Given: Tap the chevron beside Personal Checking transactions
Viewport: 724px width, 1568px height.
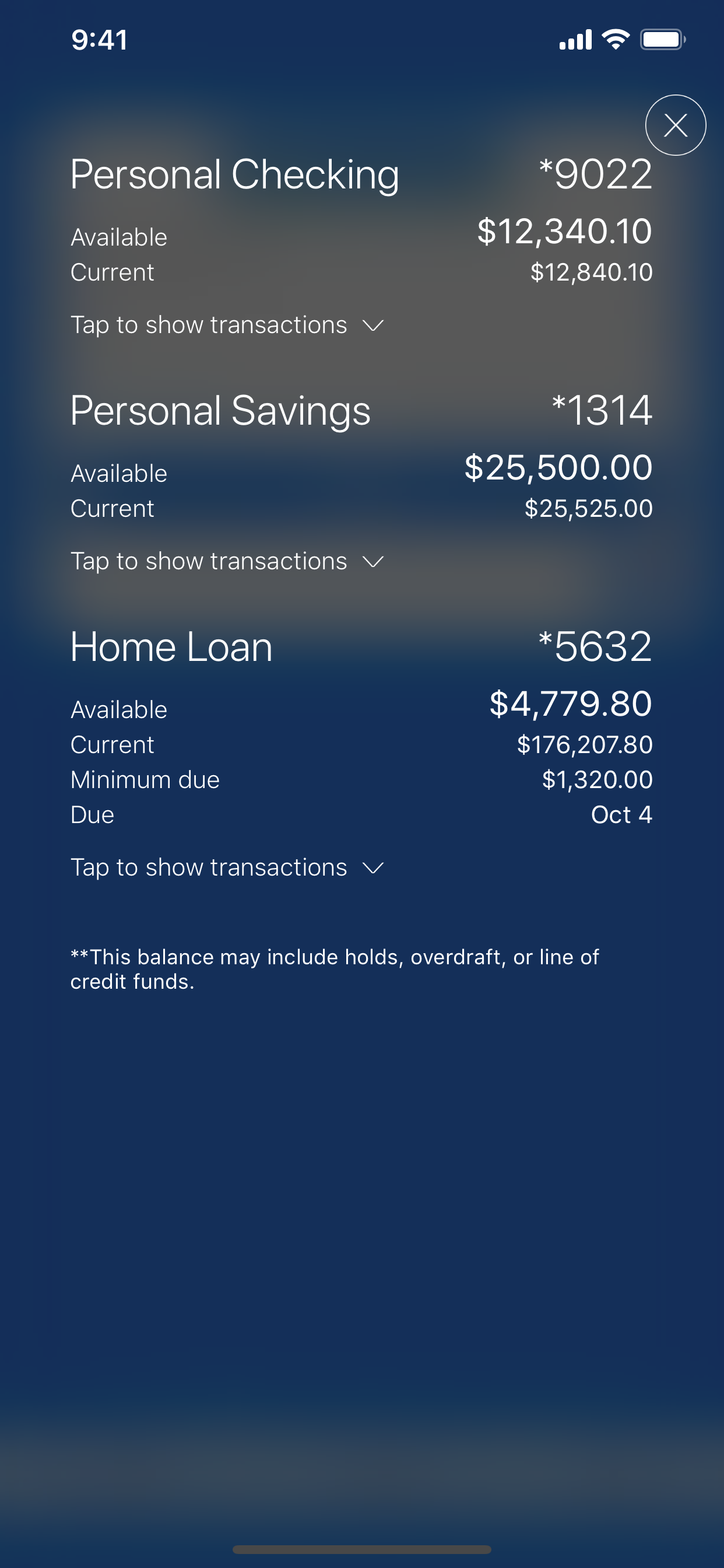Looking at the screenshot, I should (x=372, y=325).
